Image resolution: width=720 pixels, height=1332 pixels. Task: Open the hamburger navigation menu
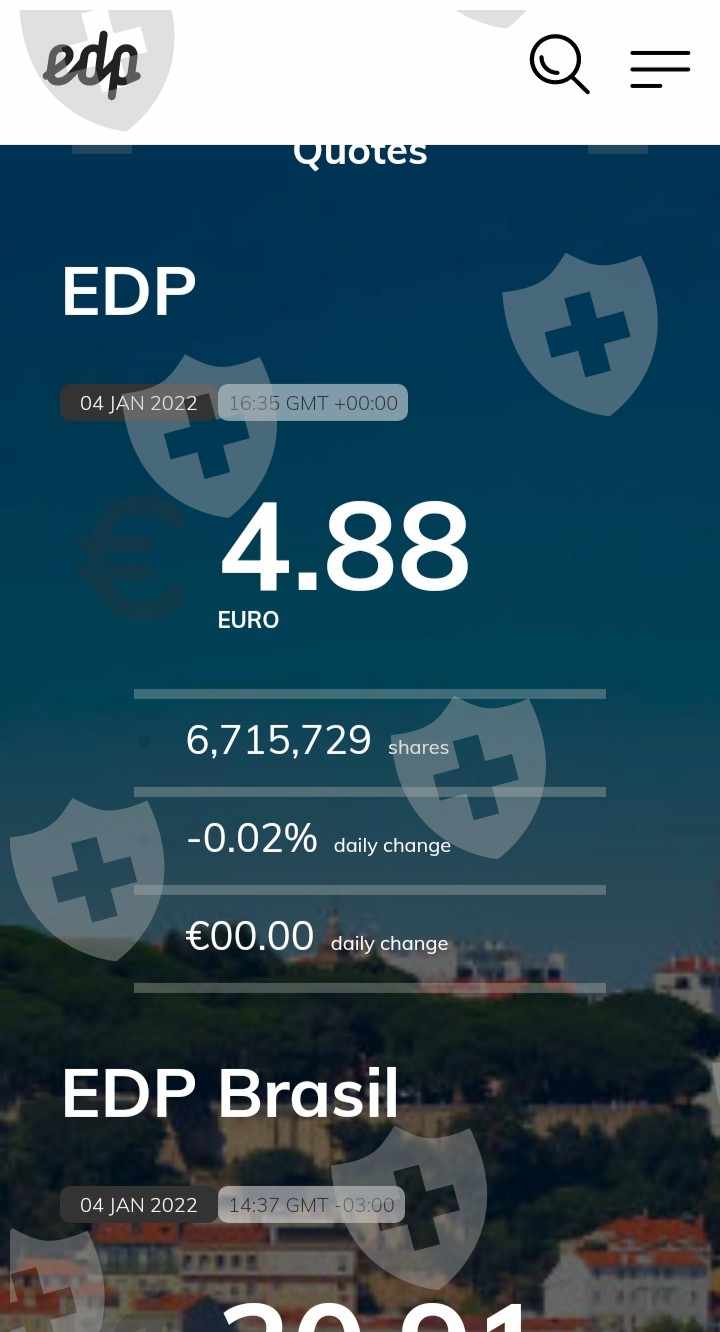(660, 69)
